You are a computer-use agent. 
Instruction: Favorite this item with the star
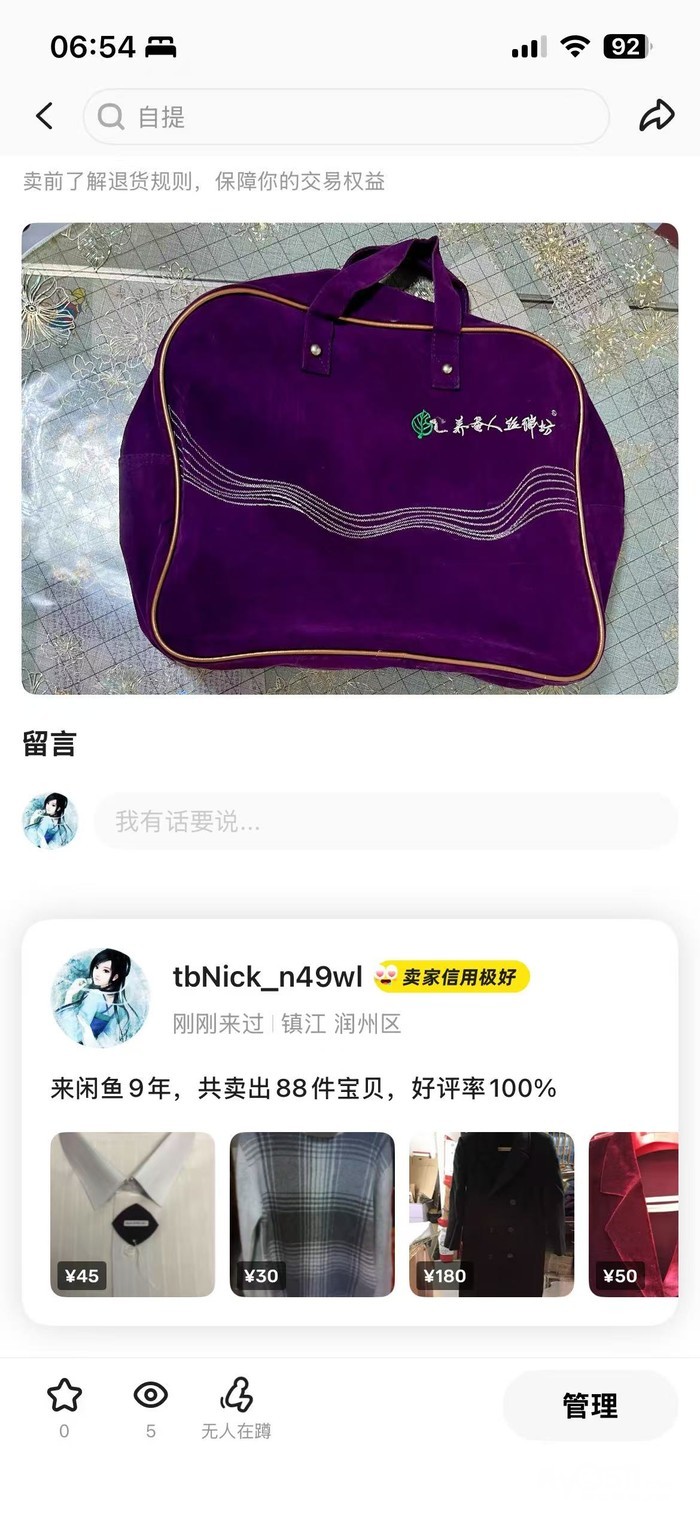pos(65,1396)
